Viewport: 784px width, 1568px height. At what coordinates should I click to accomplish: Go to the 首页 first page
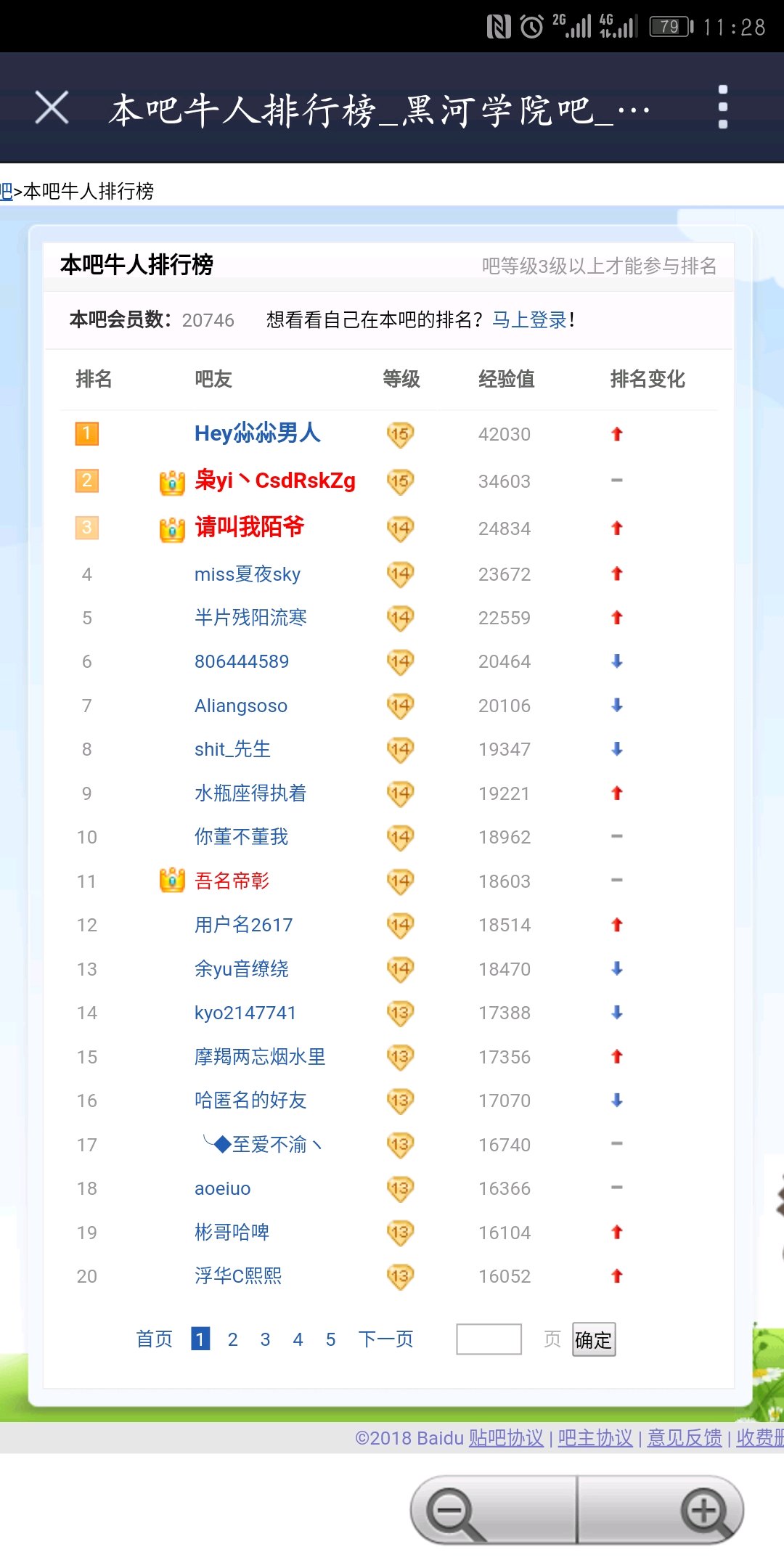pyautogui.click(x=155, y=1339)
